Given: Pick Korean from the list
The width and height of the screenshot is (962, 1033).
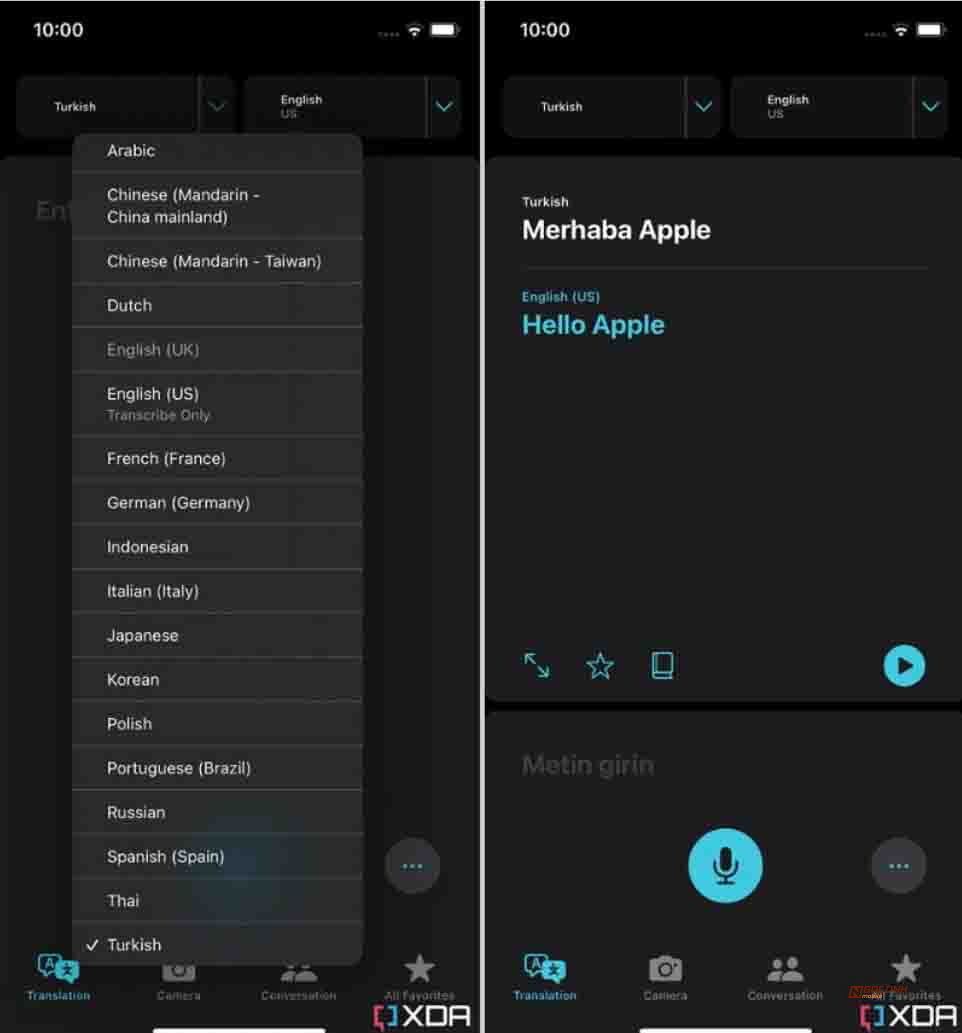Looking at the screenshot, I should (x=217, y=679).
